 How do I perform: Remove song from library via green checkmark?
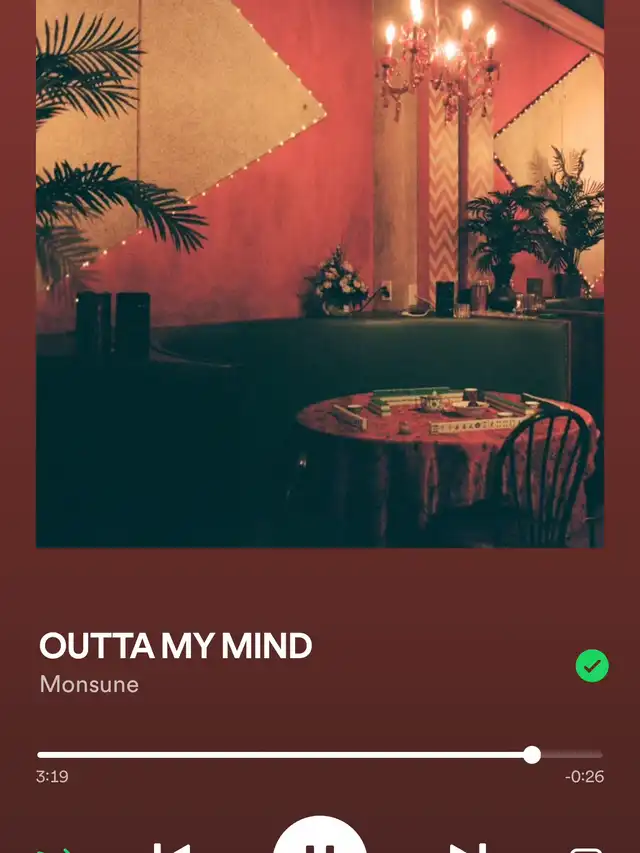(592, 666)
